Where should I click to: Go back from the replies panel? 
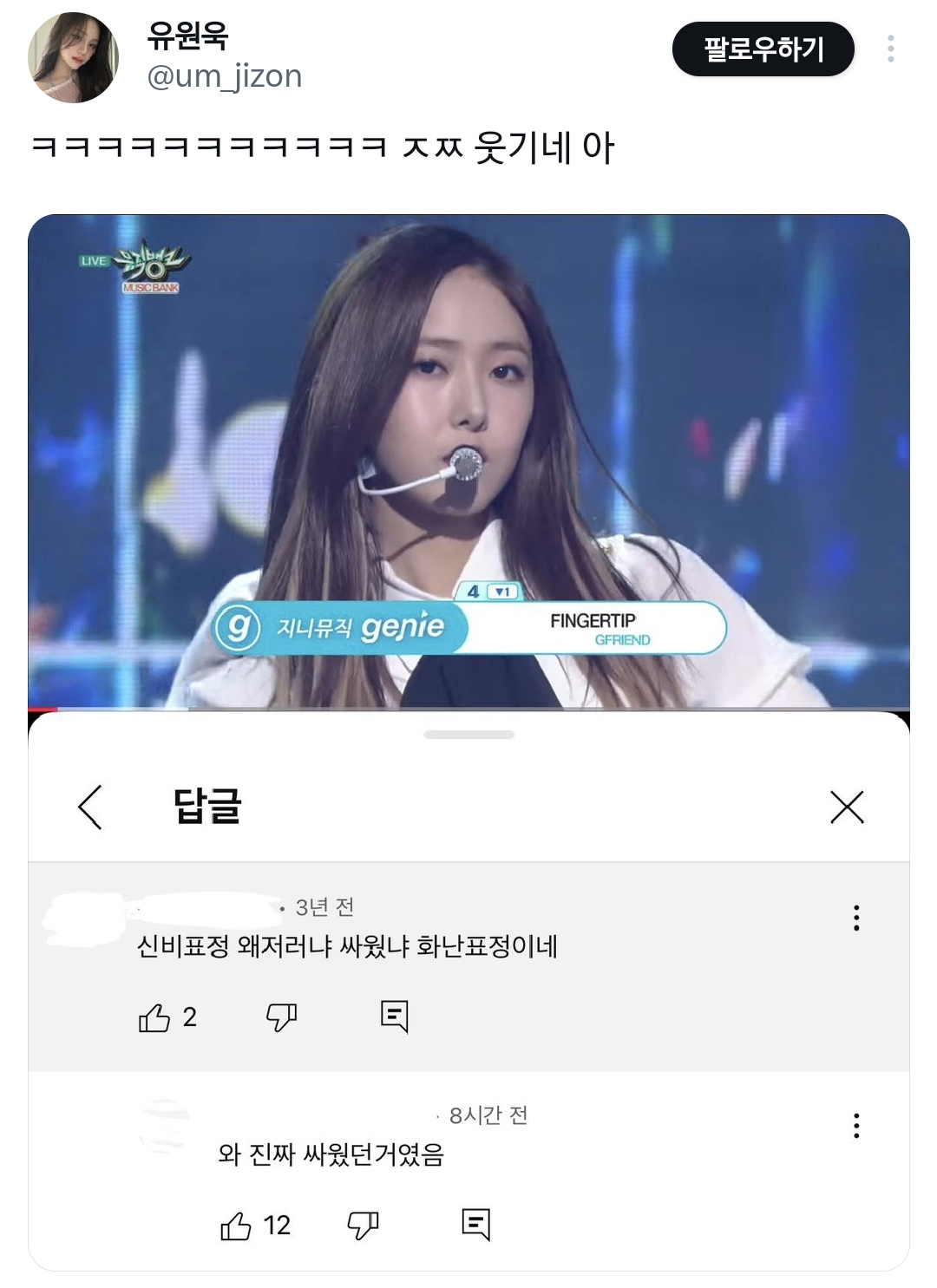coord(92,807)
